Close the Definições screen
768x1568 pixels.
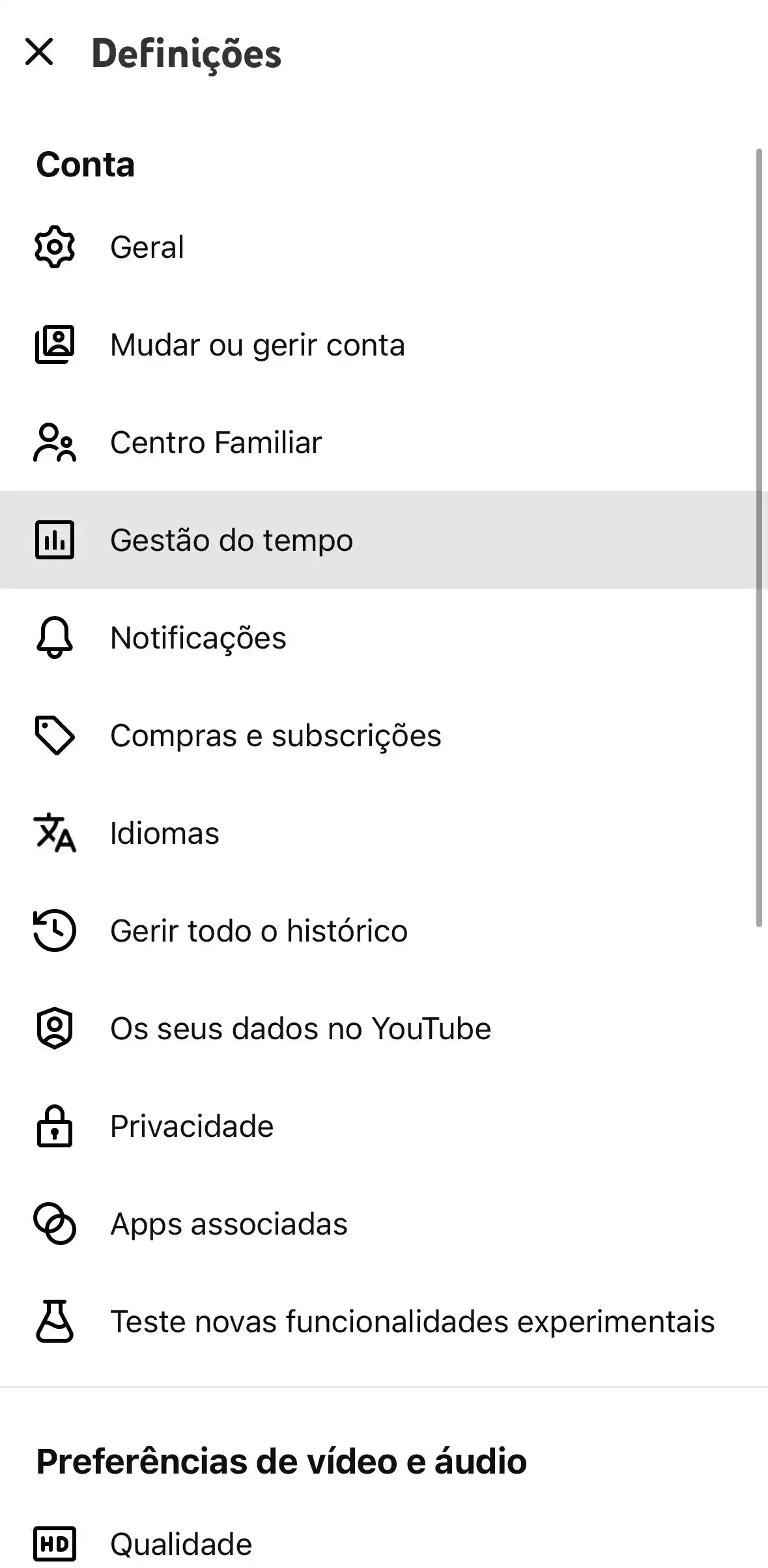click(40, 53)
